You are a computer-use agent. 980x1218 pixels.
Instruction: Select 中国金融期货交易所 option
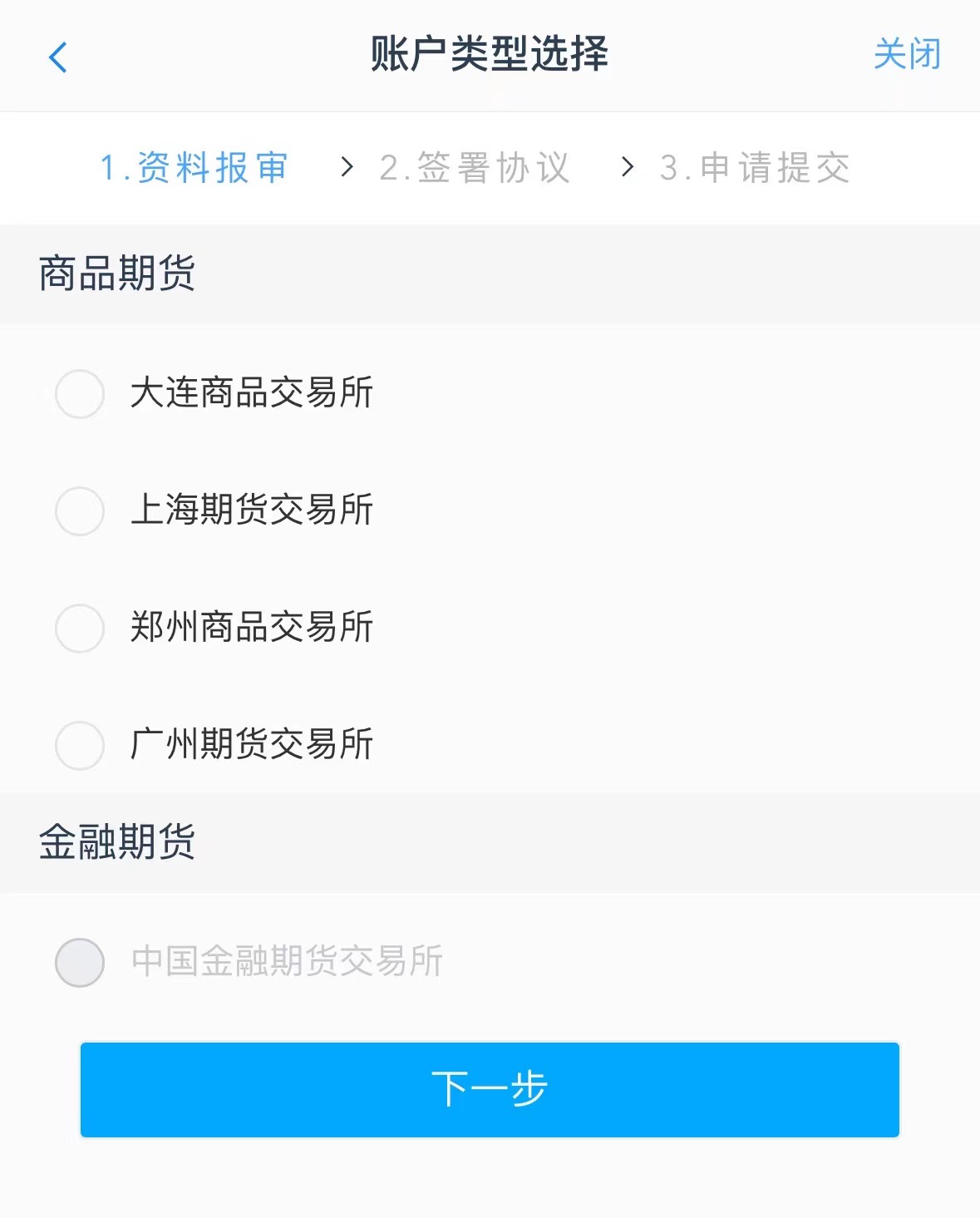click(x=80, y=962)
